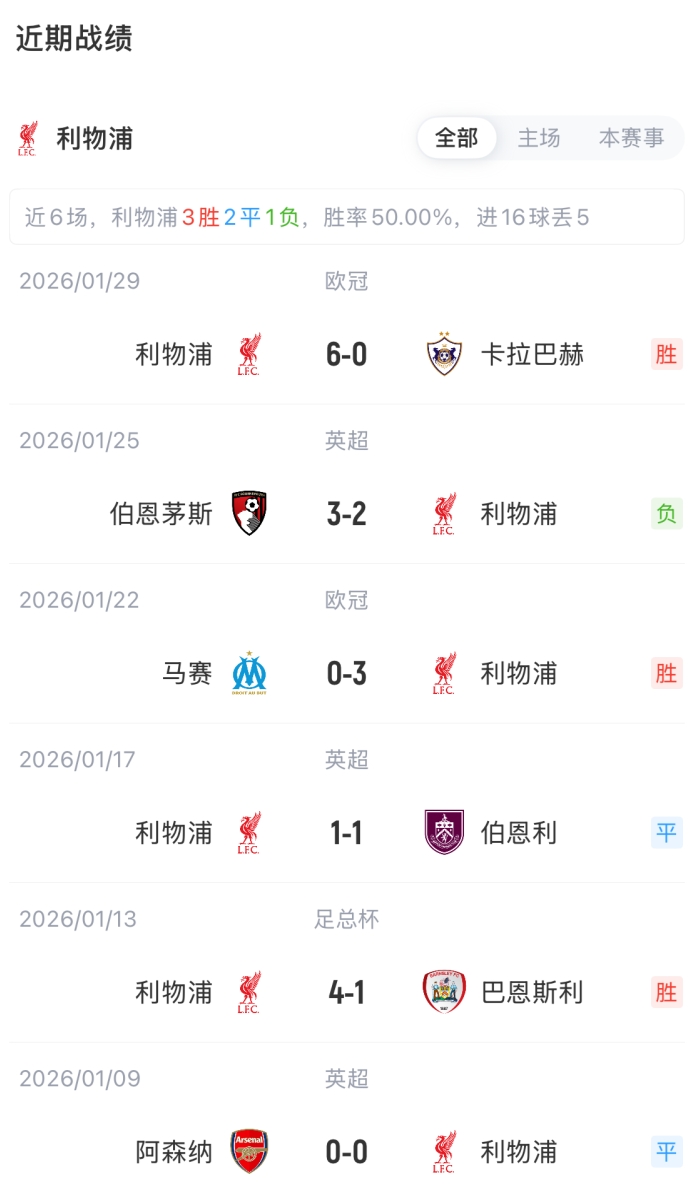View the 马赛 vs 利物浦 0-3 match
697x1199 pixels.
(x=347, y=673)
